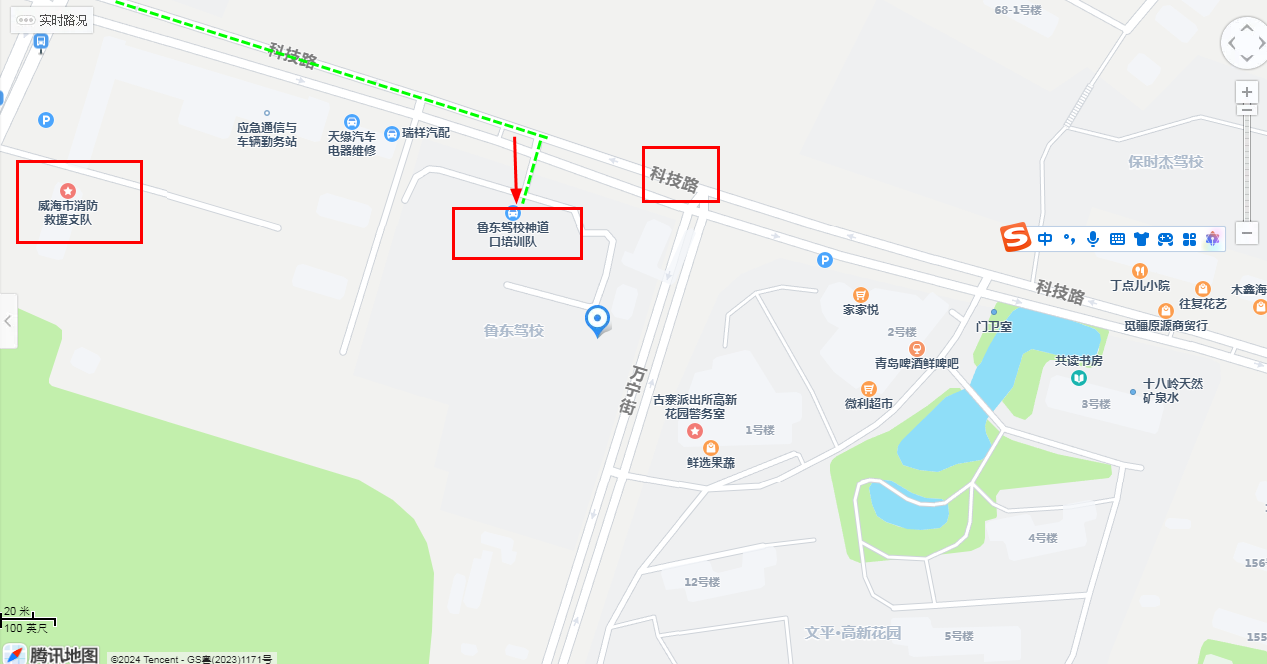Select the 丁点儿小院 restaurant marker

coord(1139,270)
